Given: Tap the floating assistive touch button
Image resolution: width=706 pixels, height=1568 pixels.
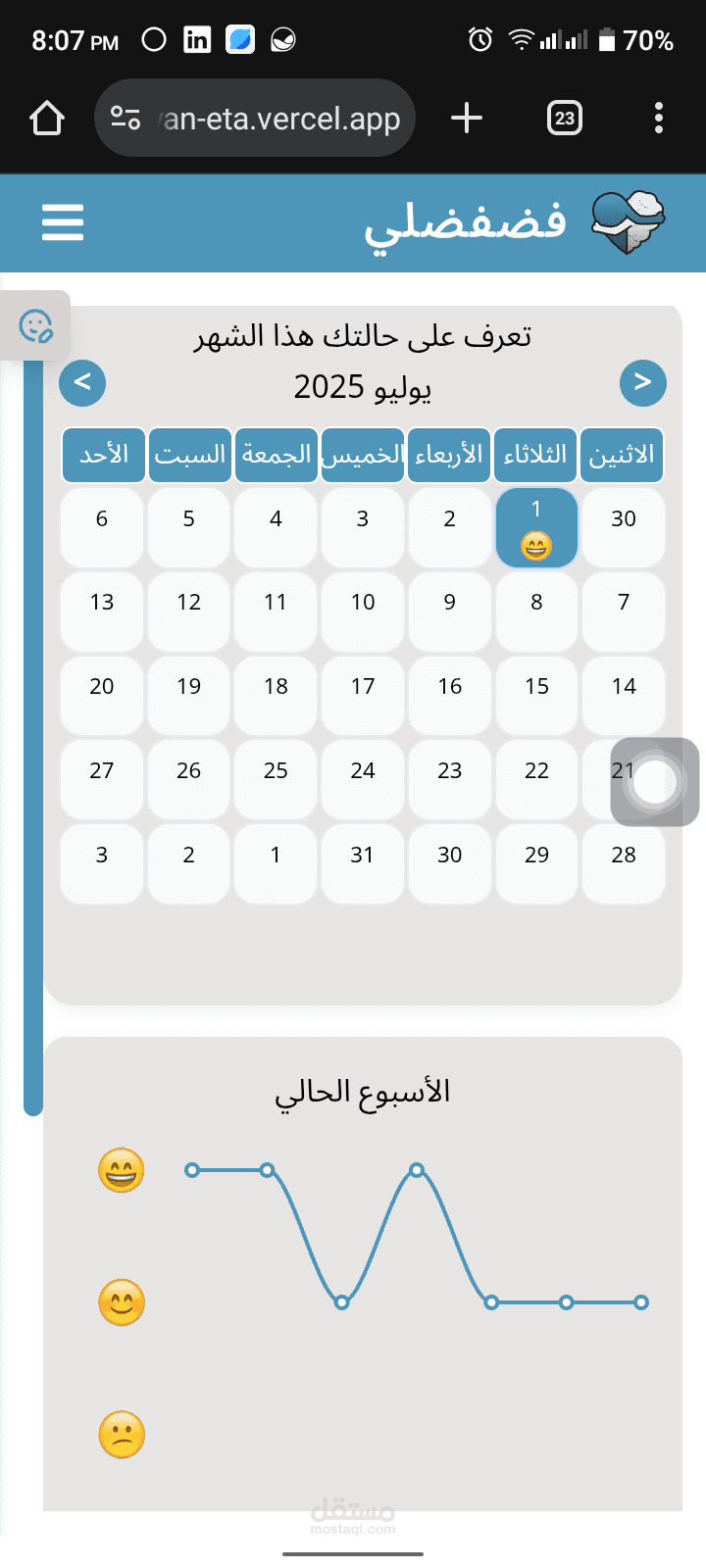Looking at the screenshot, I should [x=654, y=782].
